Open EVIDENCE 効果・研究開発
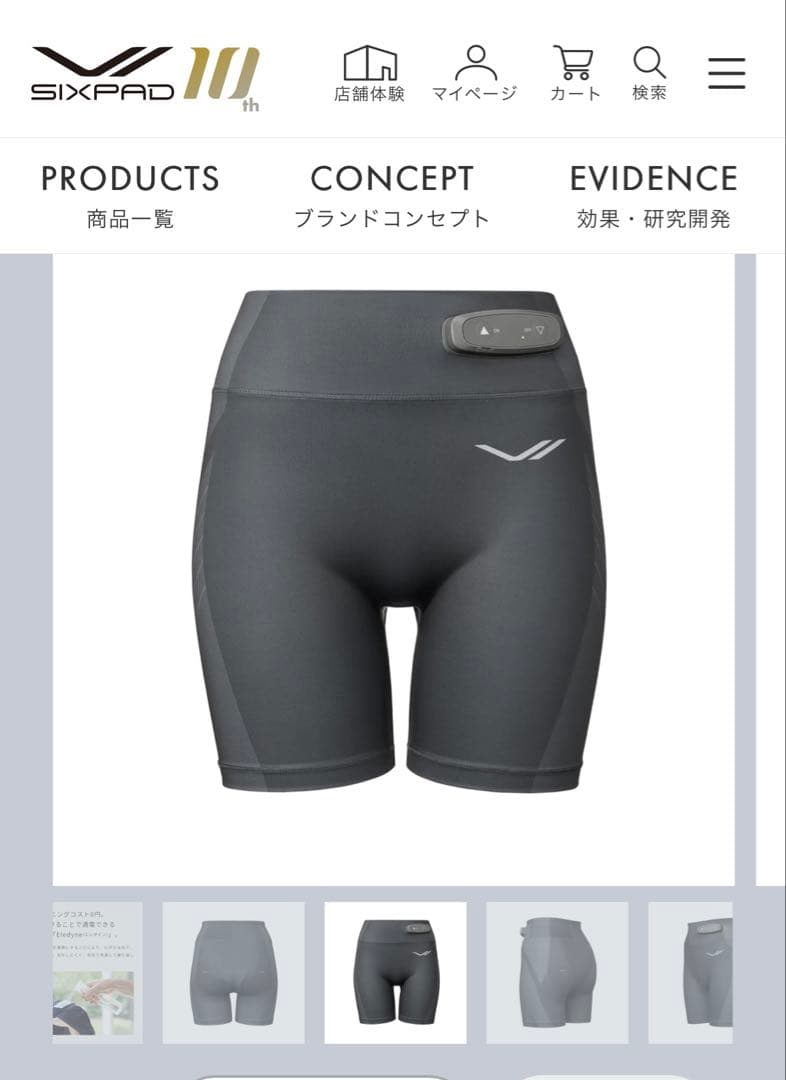786x1080 pixels. 654,196
